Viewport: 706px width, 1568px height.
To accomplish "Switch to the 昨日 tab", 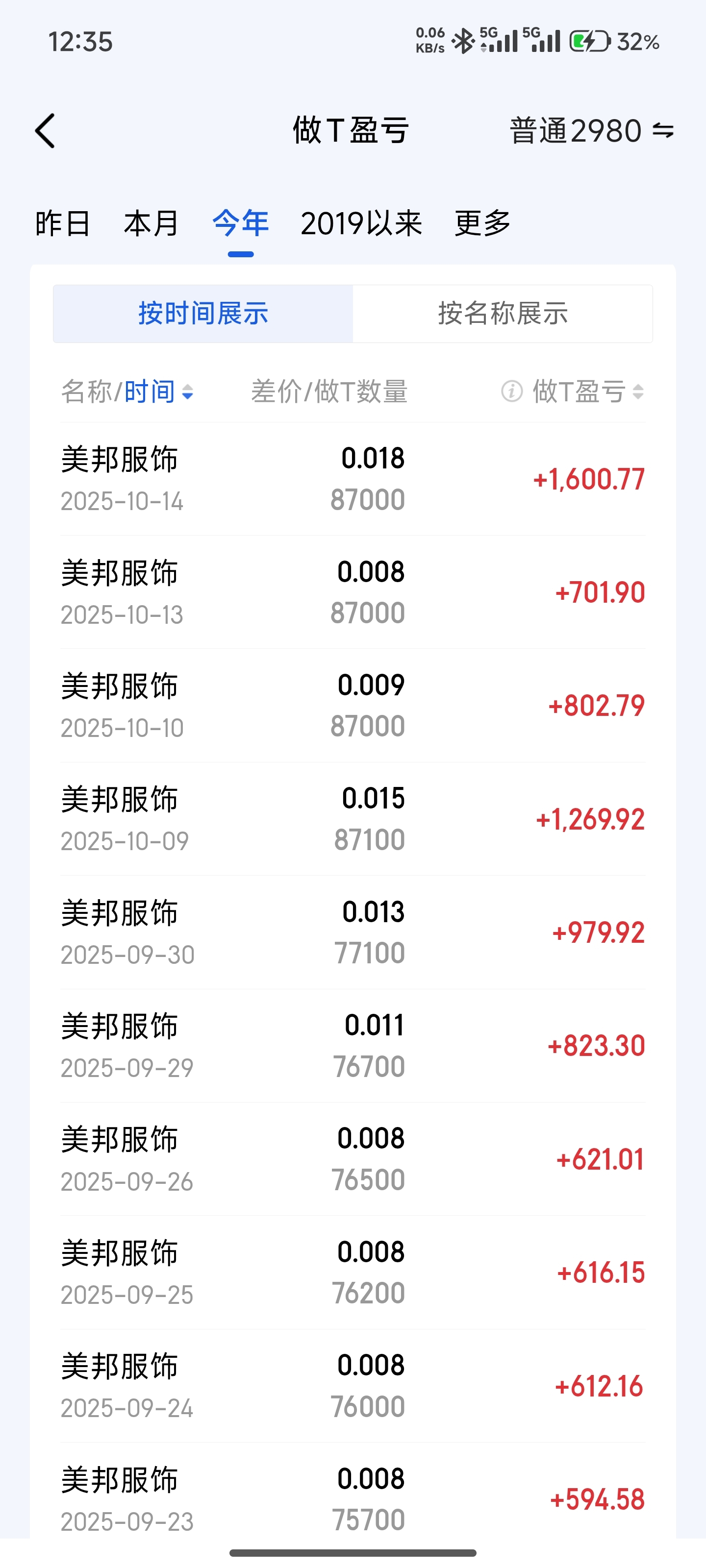I will [63, 223].
